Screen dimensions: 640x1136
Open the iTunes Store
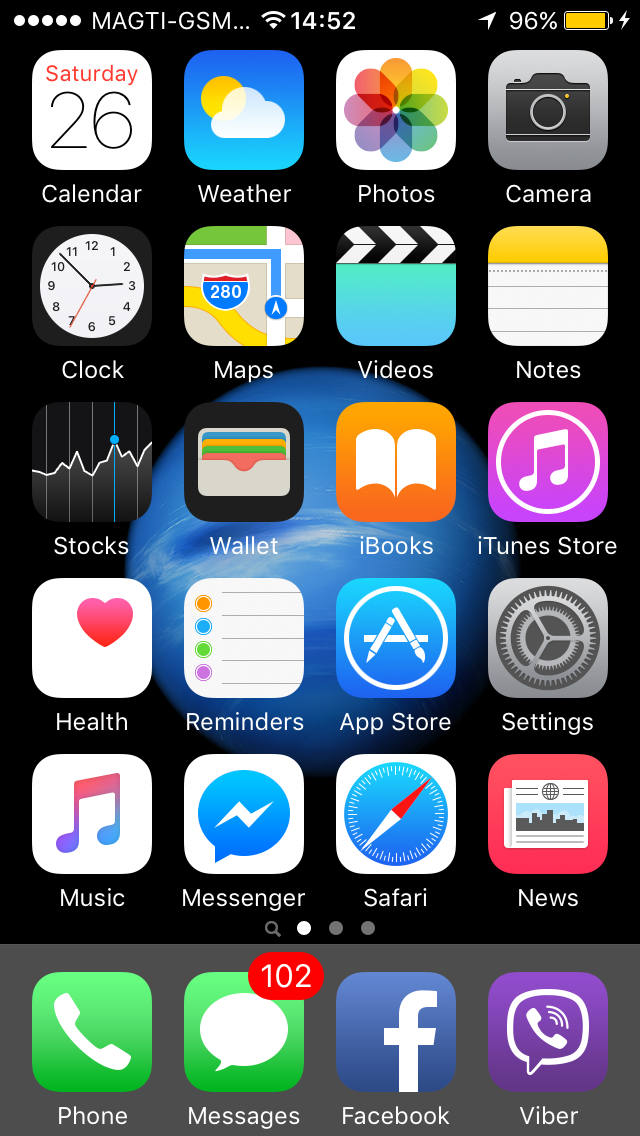(x=548, y=462)
